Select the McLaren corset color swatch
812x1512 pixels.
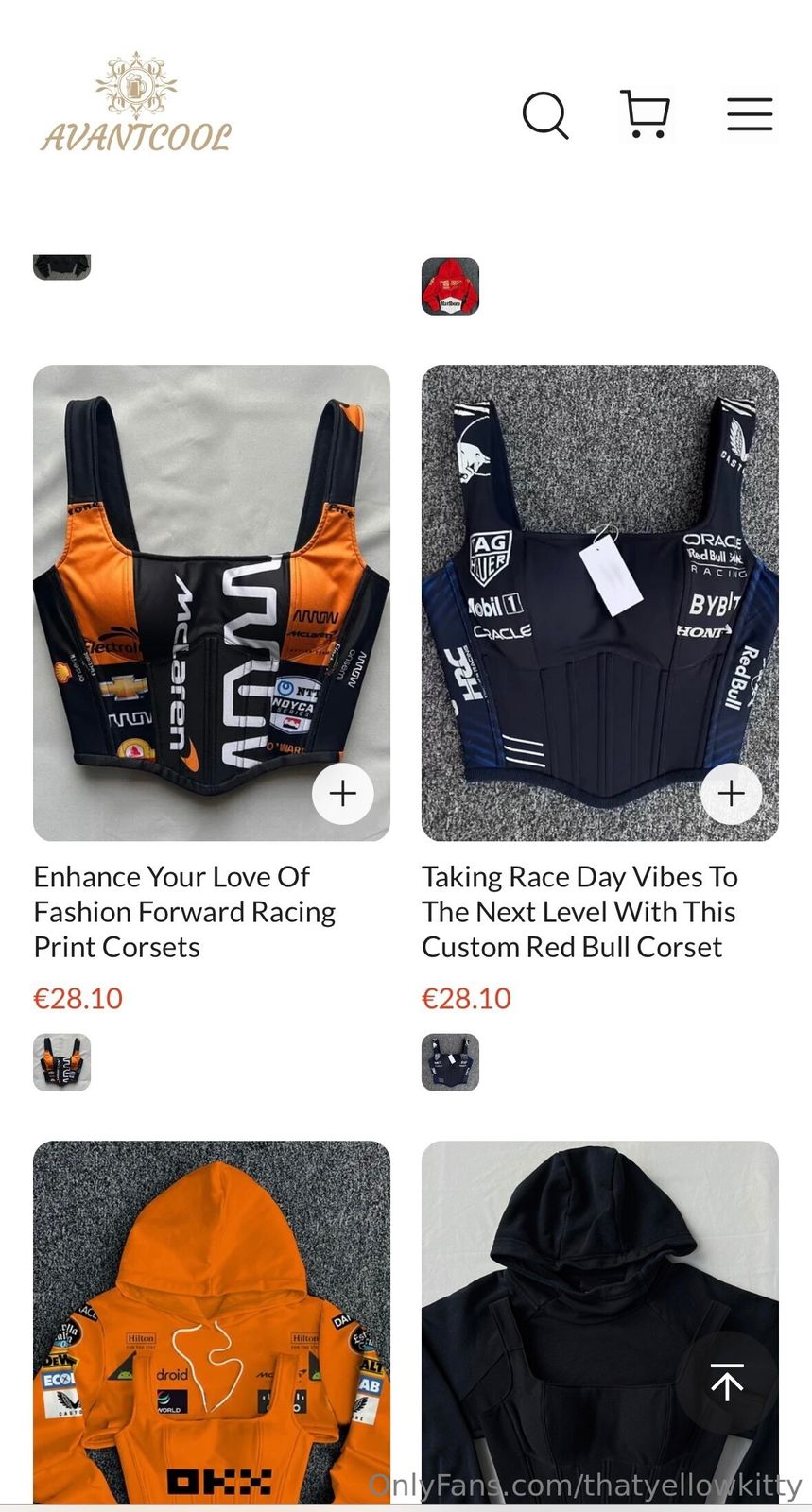click(62, 1062)
